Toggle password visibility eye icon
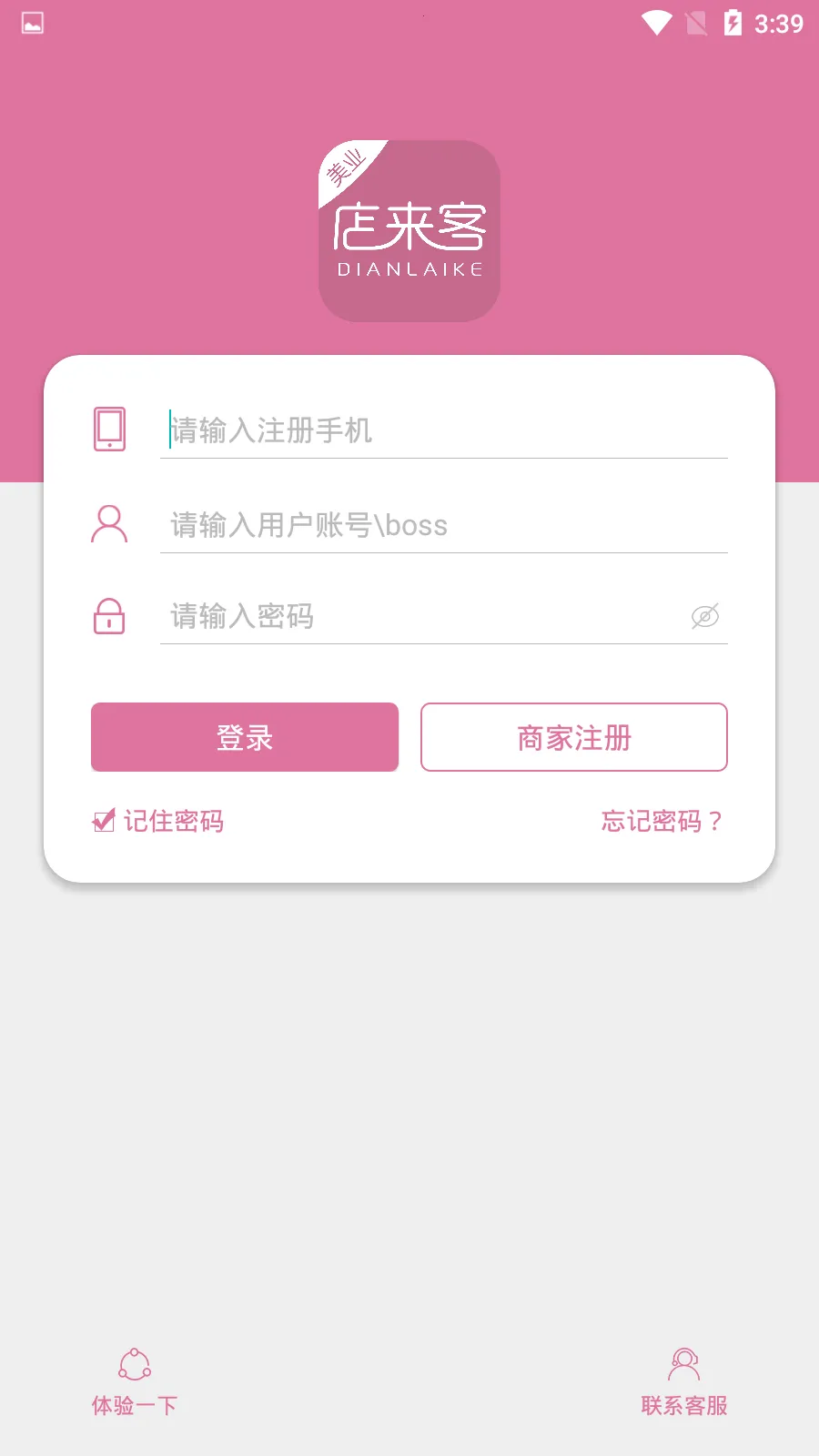819x1456 pixels. [705, 616]
